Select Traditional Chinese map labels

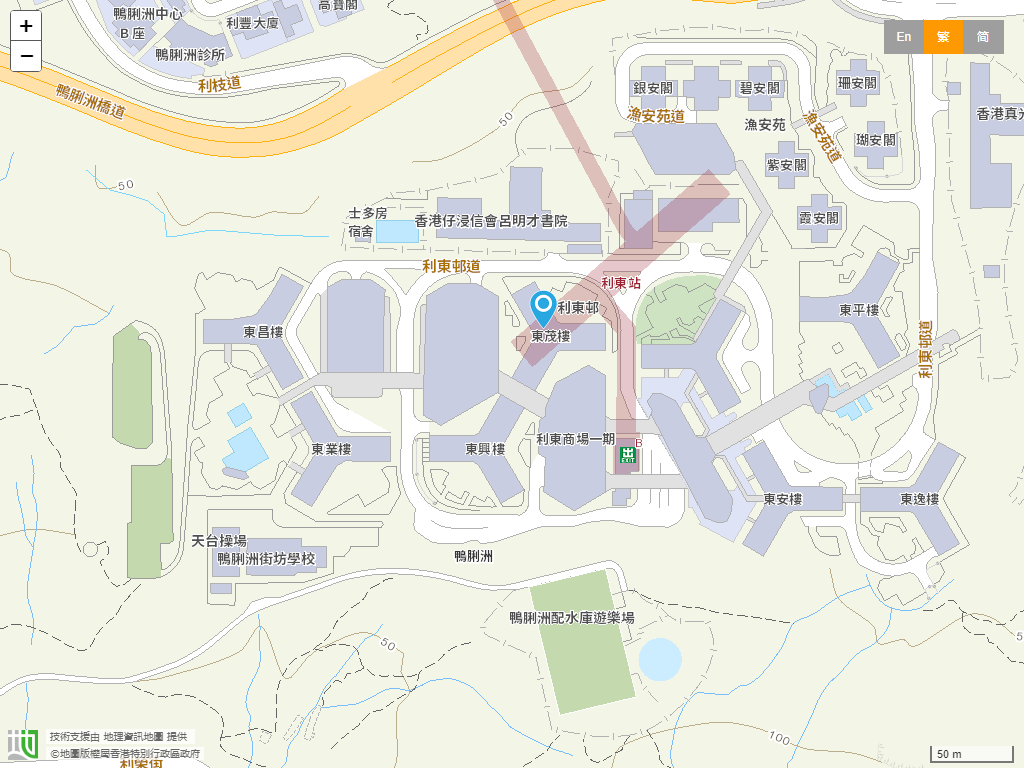[x=943, y=37]
